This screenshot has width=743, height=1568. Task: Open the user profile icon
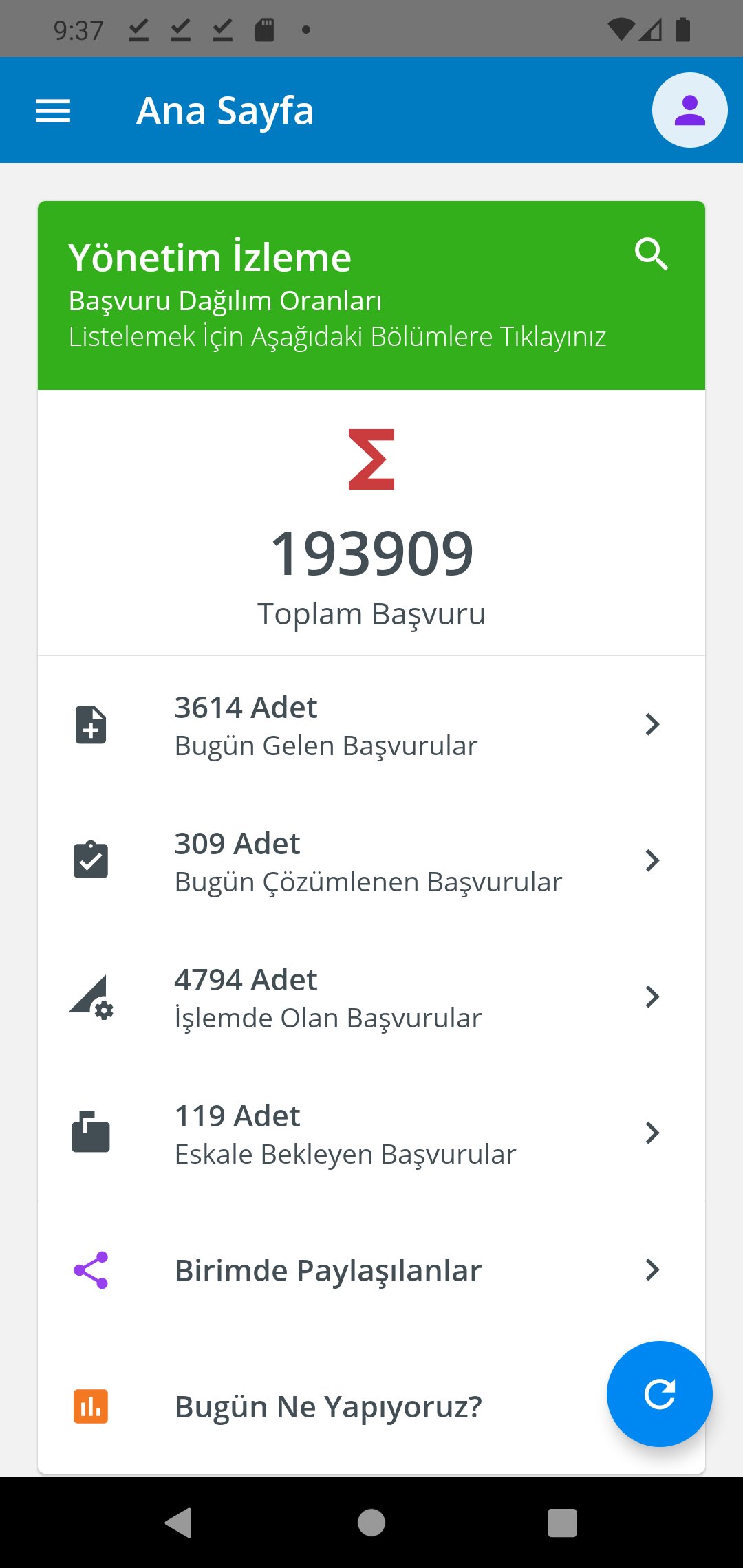pos(689,110)
